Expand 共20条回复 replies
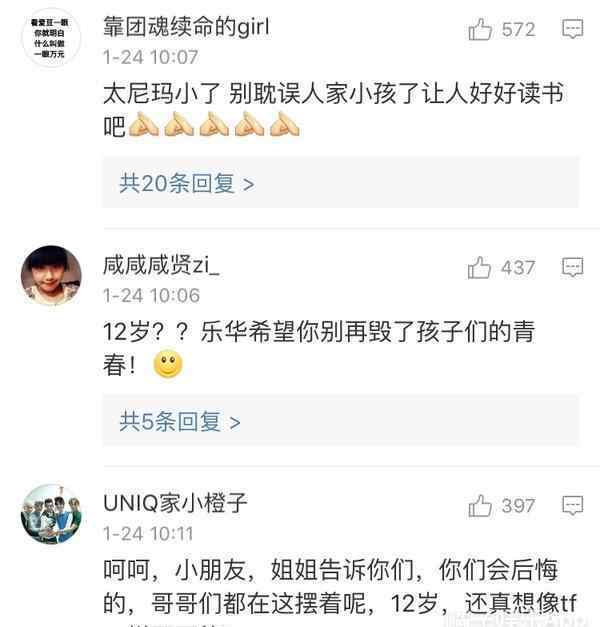This screenshot has width=600, height=627. coord(187,184)
